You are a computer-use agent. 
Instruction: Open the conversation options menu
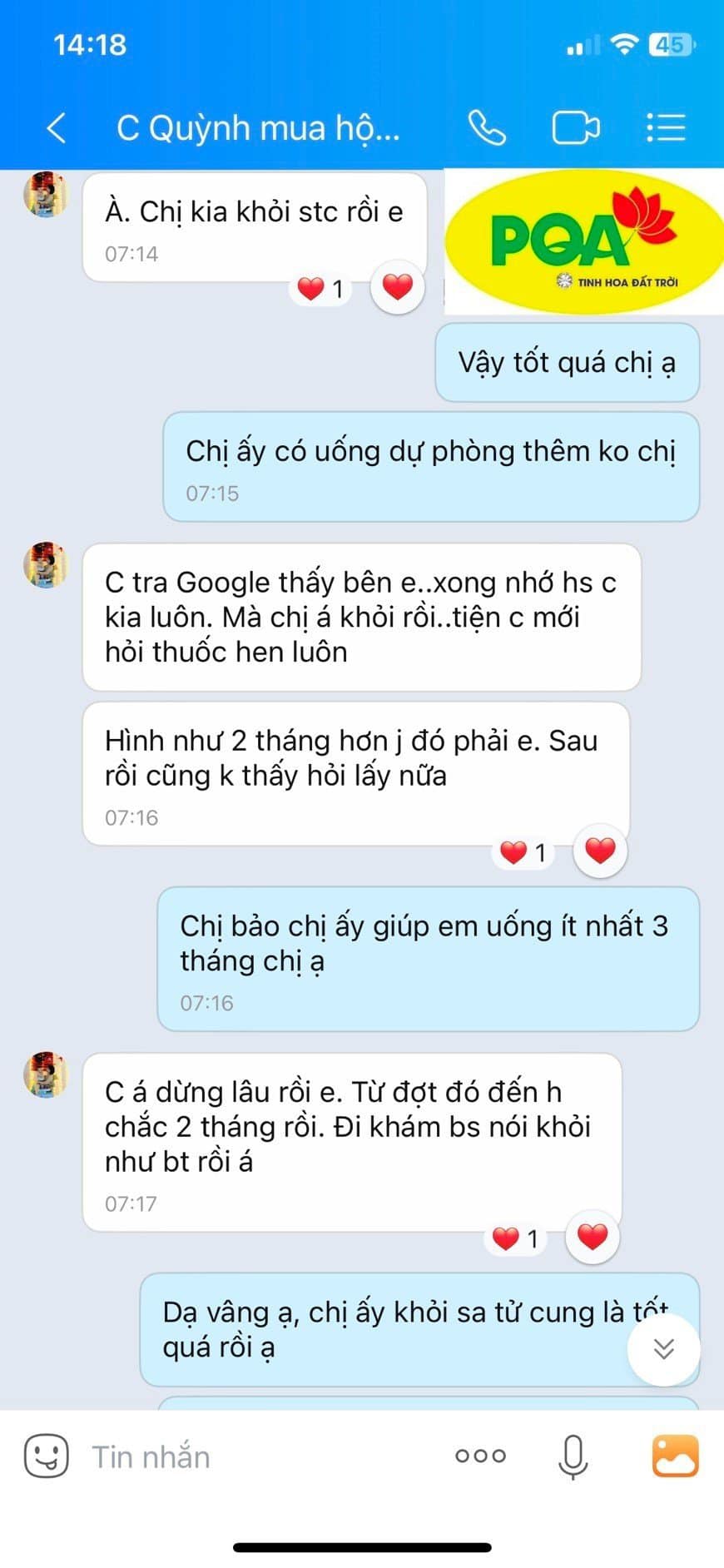click(666, 128)
